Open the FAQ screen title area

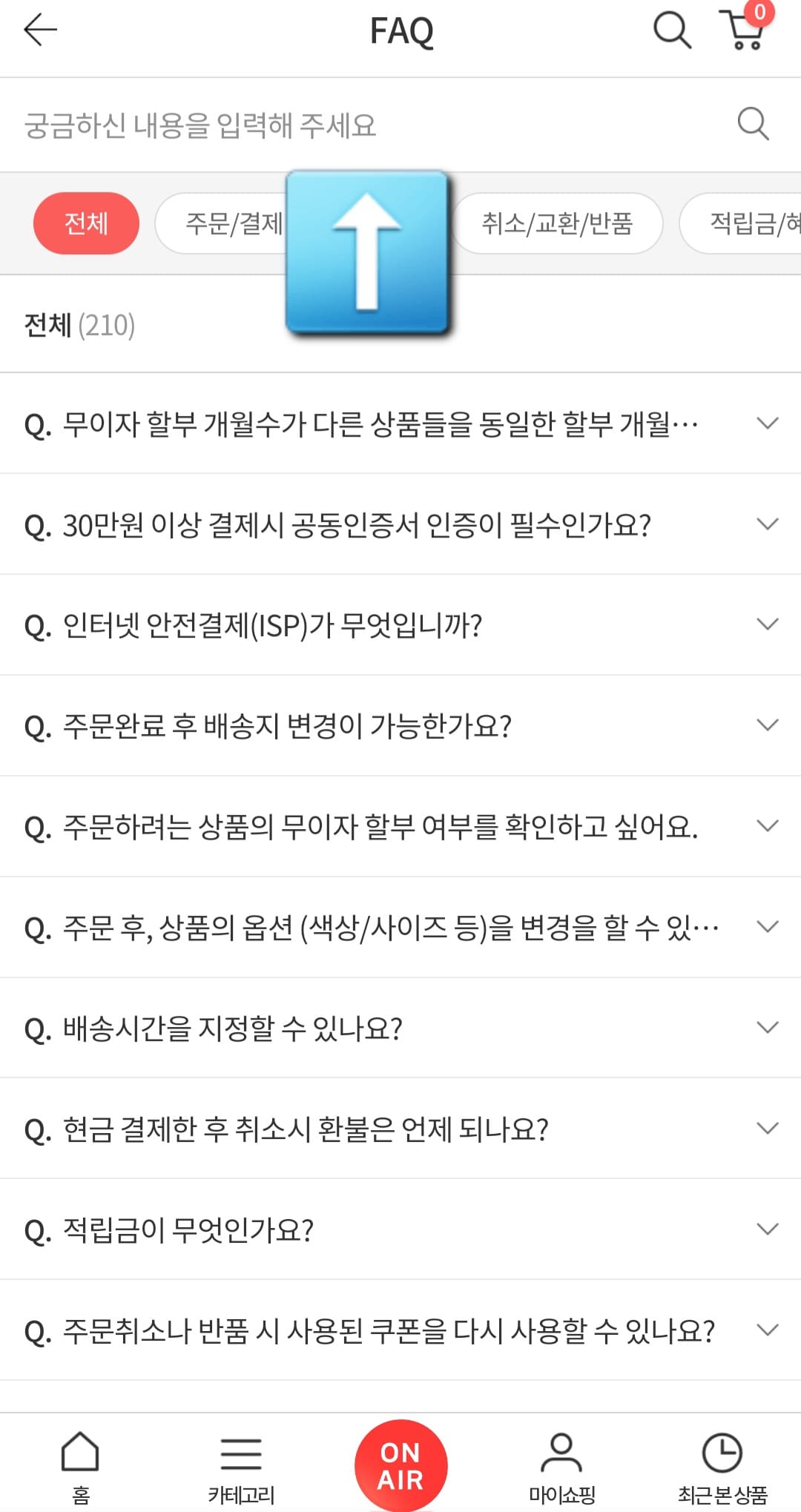400,30
